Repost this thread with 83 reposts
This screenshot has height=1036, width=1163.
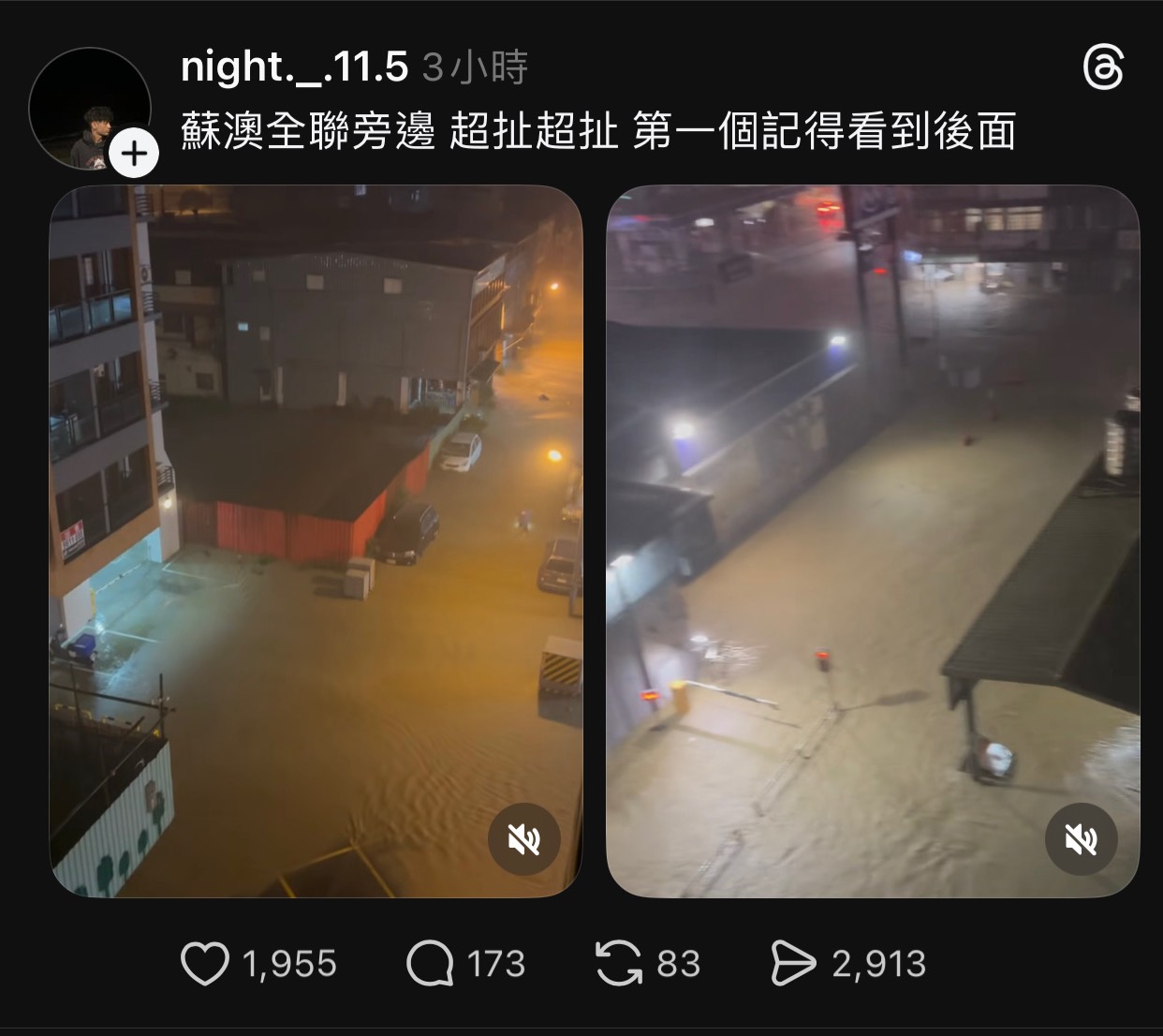(x=619, y=964)
